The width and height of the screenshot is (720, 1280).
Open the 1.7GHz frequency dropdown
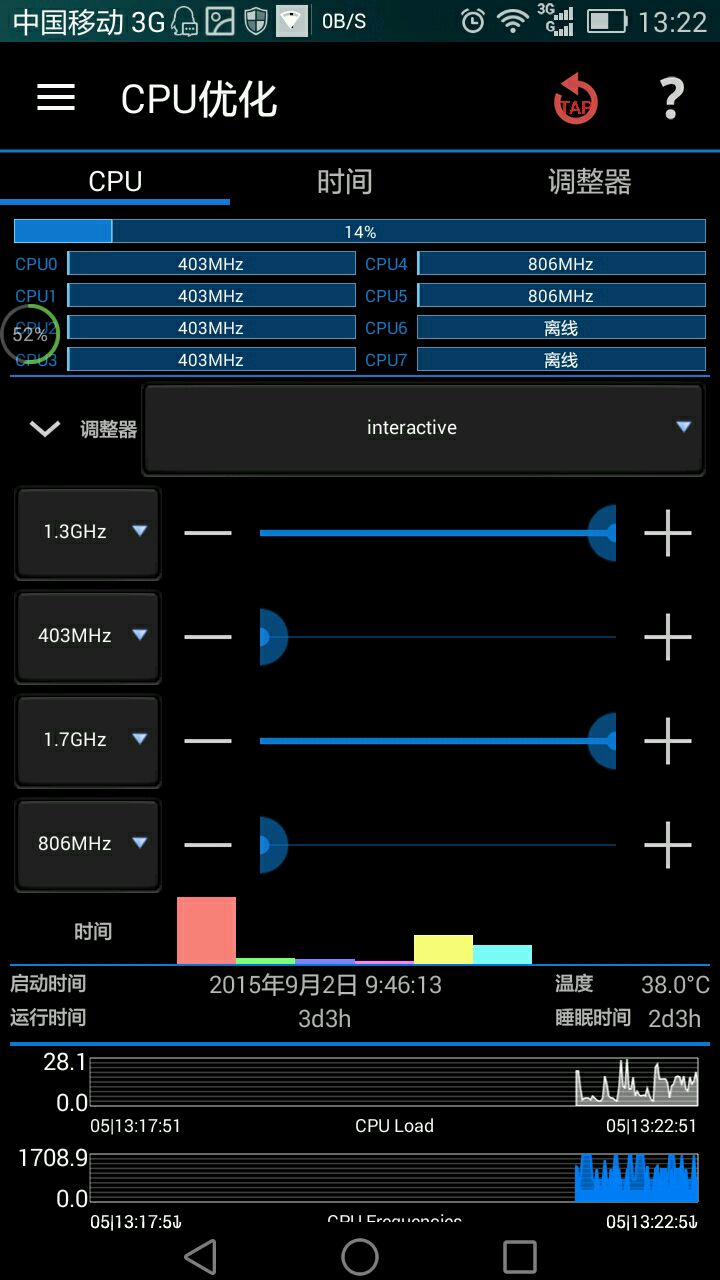pyautogui.click(x=88, y=740)
